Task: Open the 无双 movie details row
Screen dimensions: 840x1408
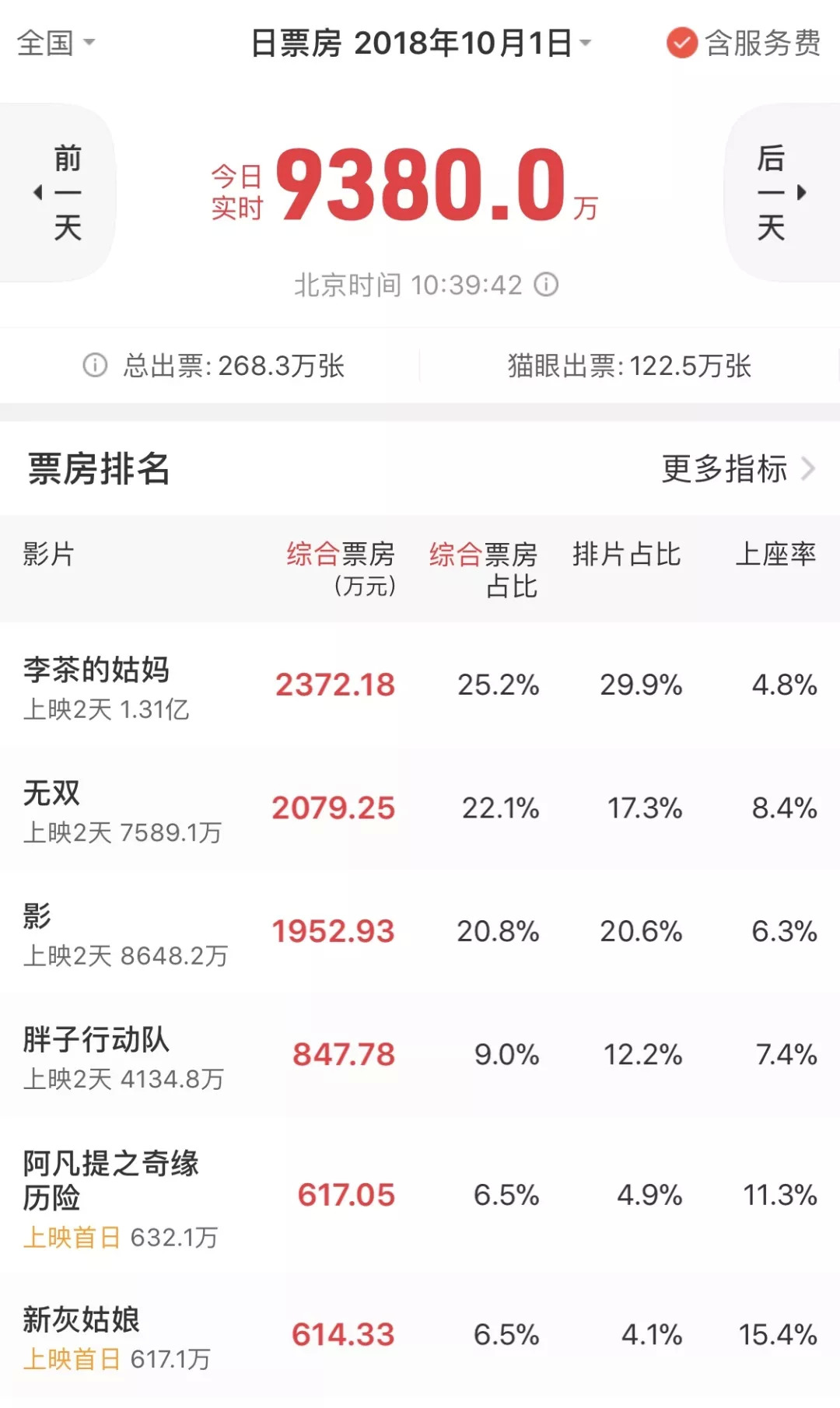Action: click(x=420, y=808)
